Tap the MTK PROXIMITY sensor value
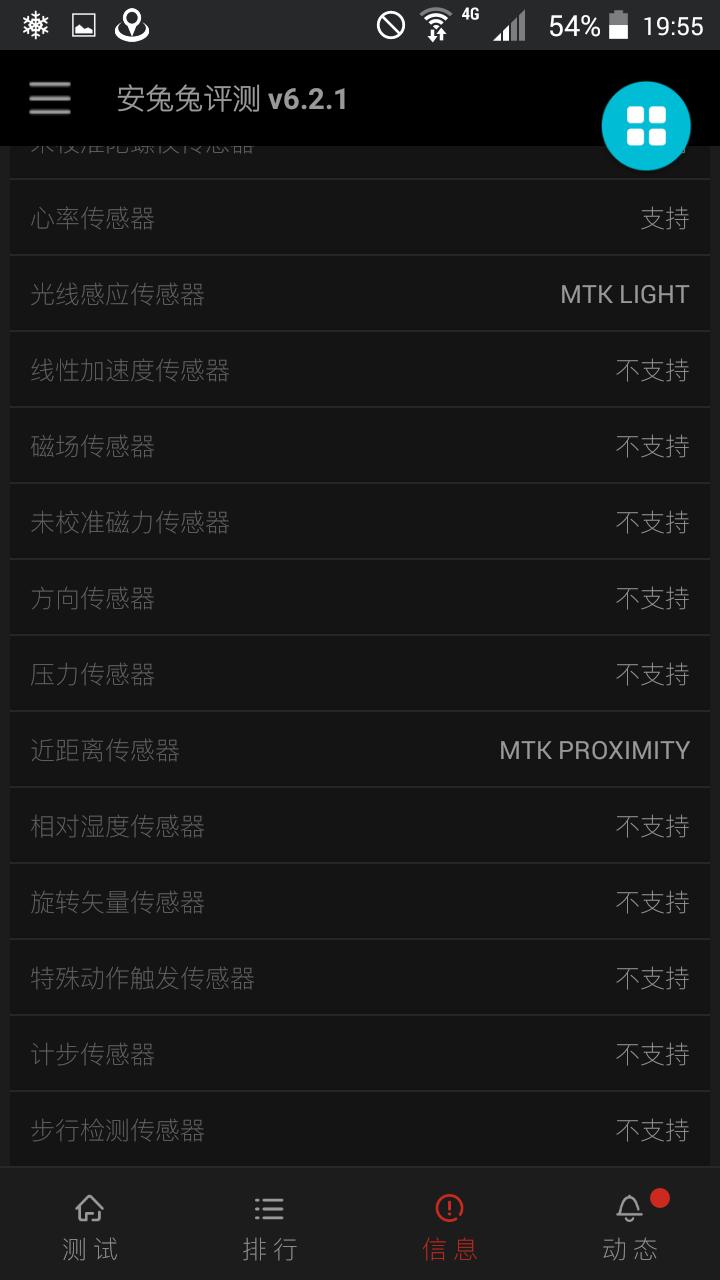 tap(592, 750)
